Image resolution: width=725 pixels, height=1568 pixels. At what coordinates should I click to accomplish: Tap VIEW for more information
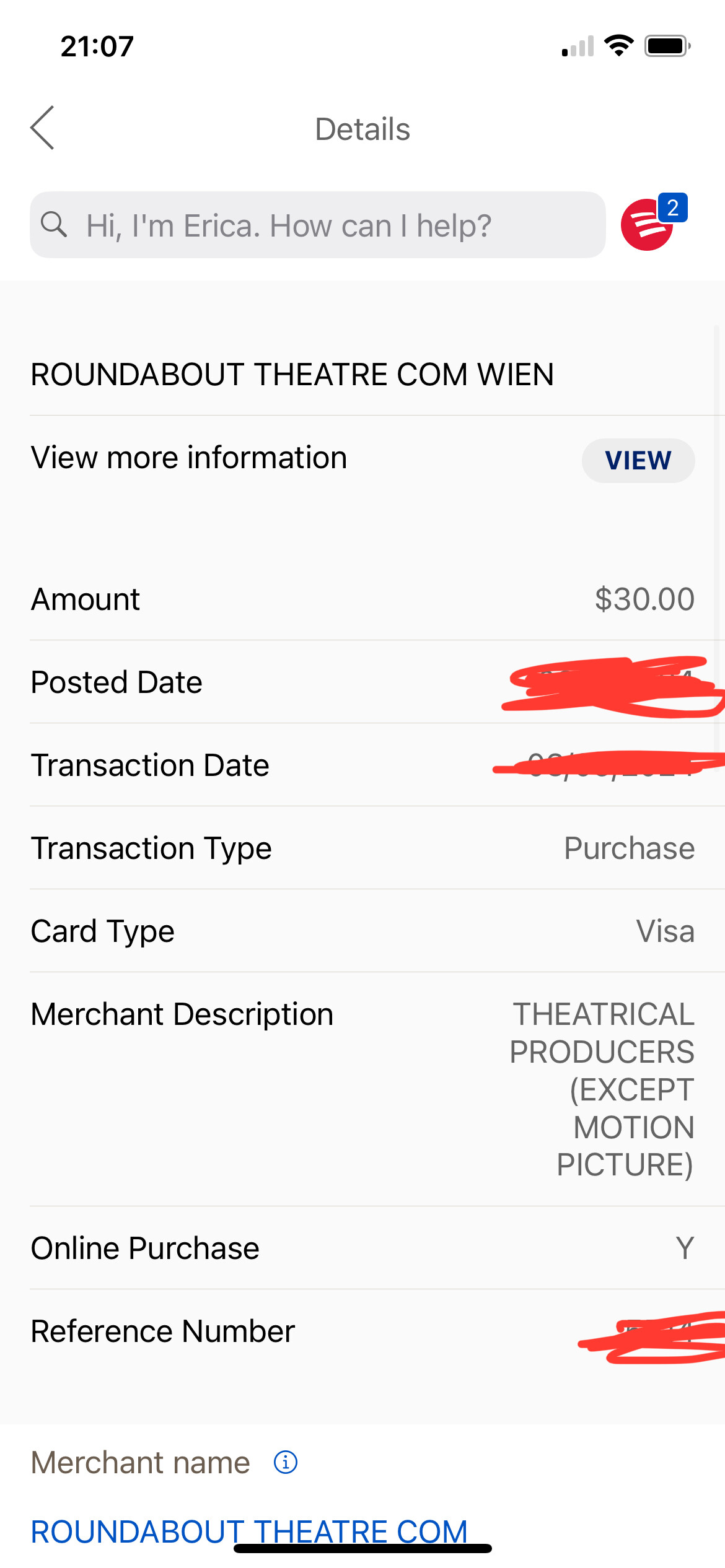tap(638, 460)
